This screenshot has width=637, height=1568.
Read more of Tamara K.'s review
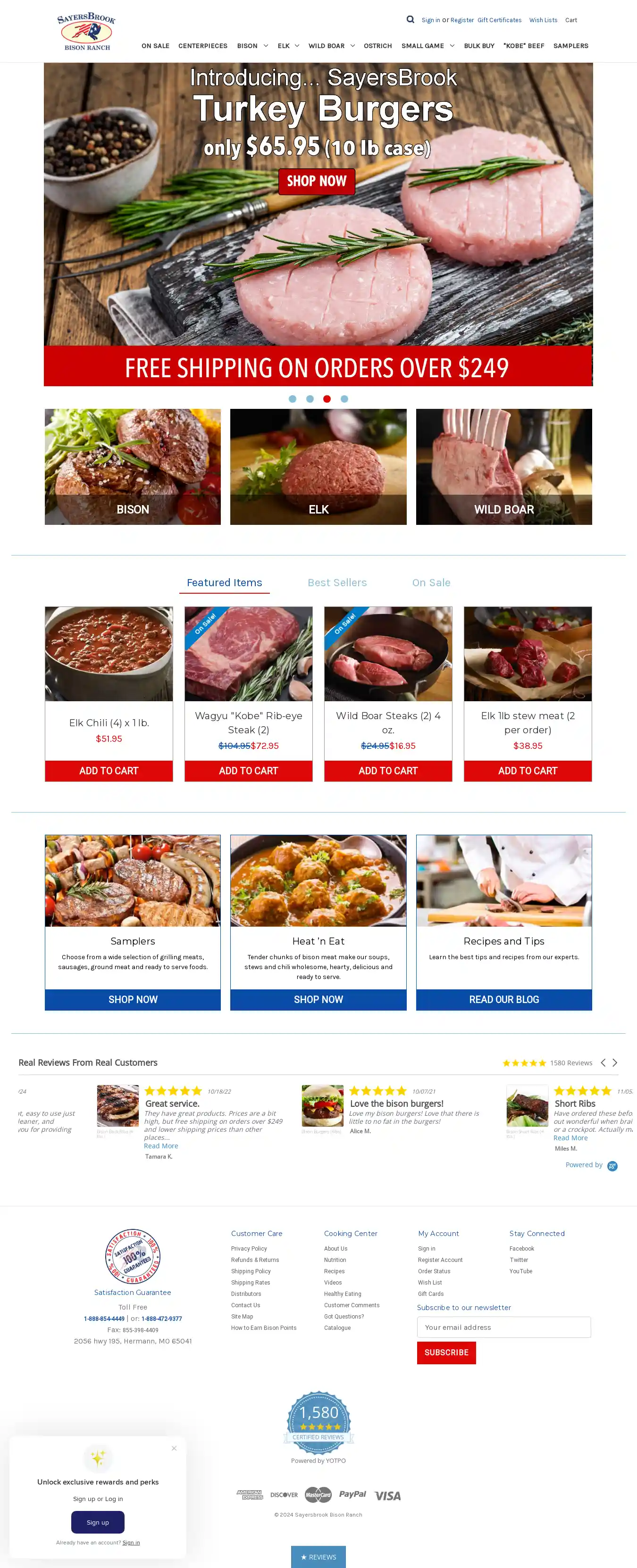[161, 1145]
